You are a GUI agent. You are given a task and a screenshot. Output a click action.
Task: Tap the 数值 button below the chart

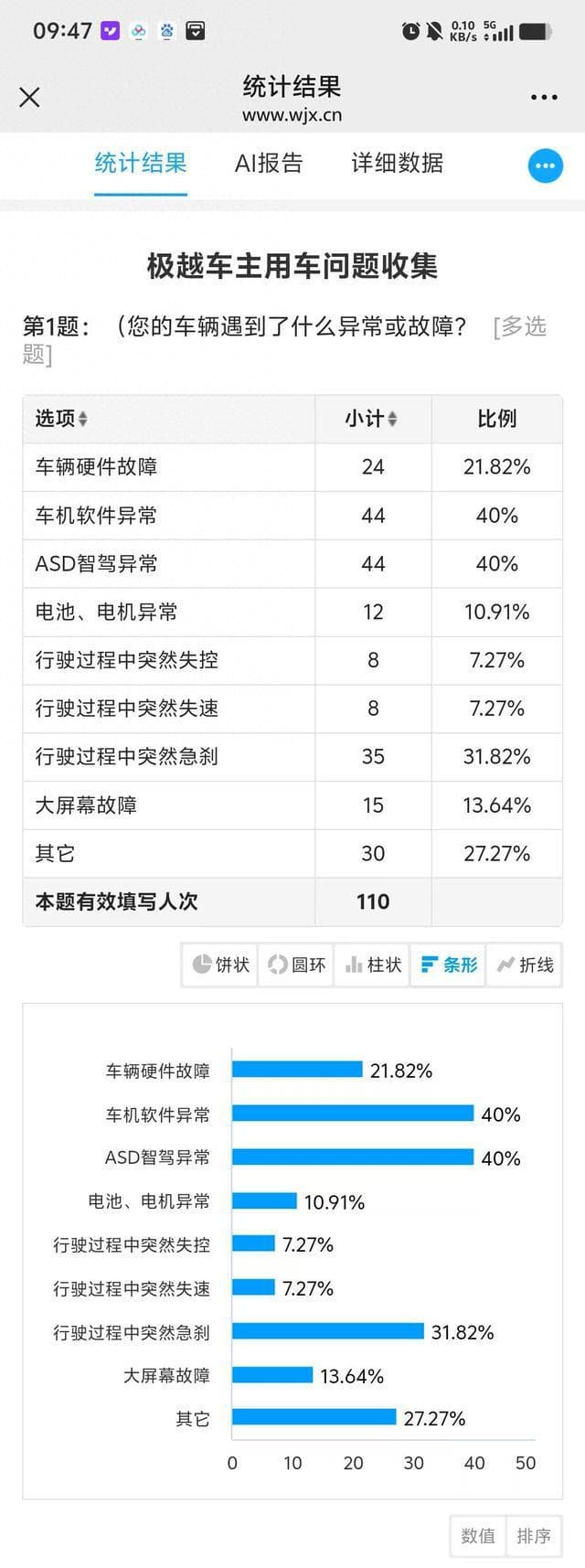(478, 1536)
